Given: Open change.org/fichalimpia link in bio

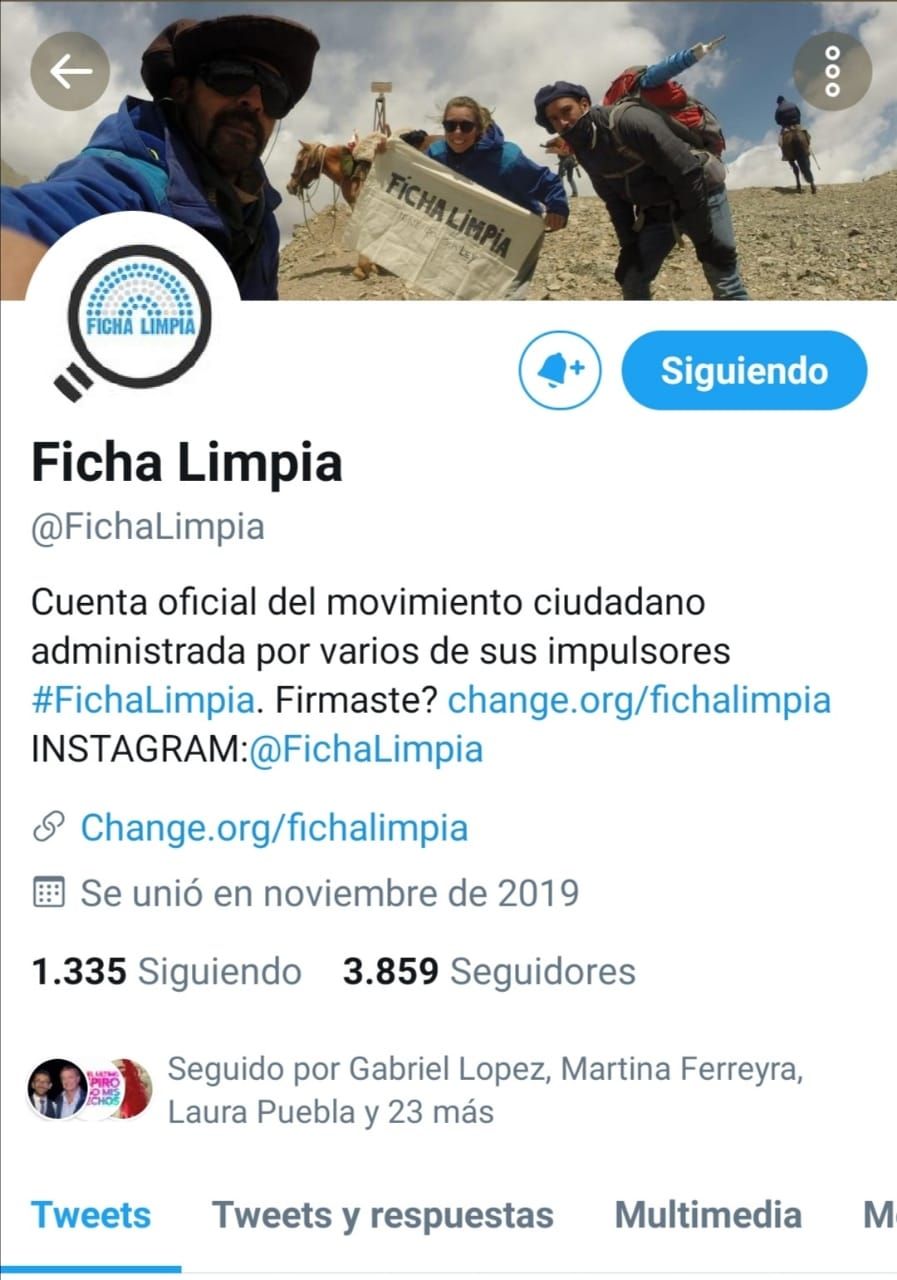Looking at the screenshot, I should coord(639,700).
